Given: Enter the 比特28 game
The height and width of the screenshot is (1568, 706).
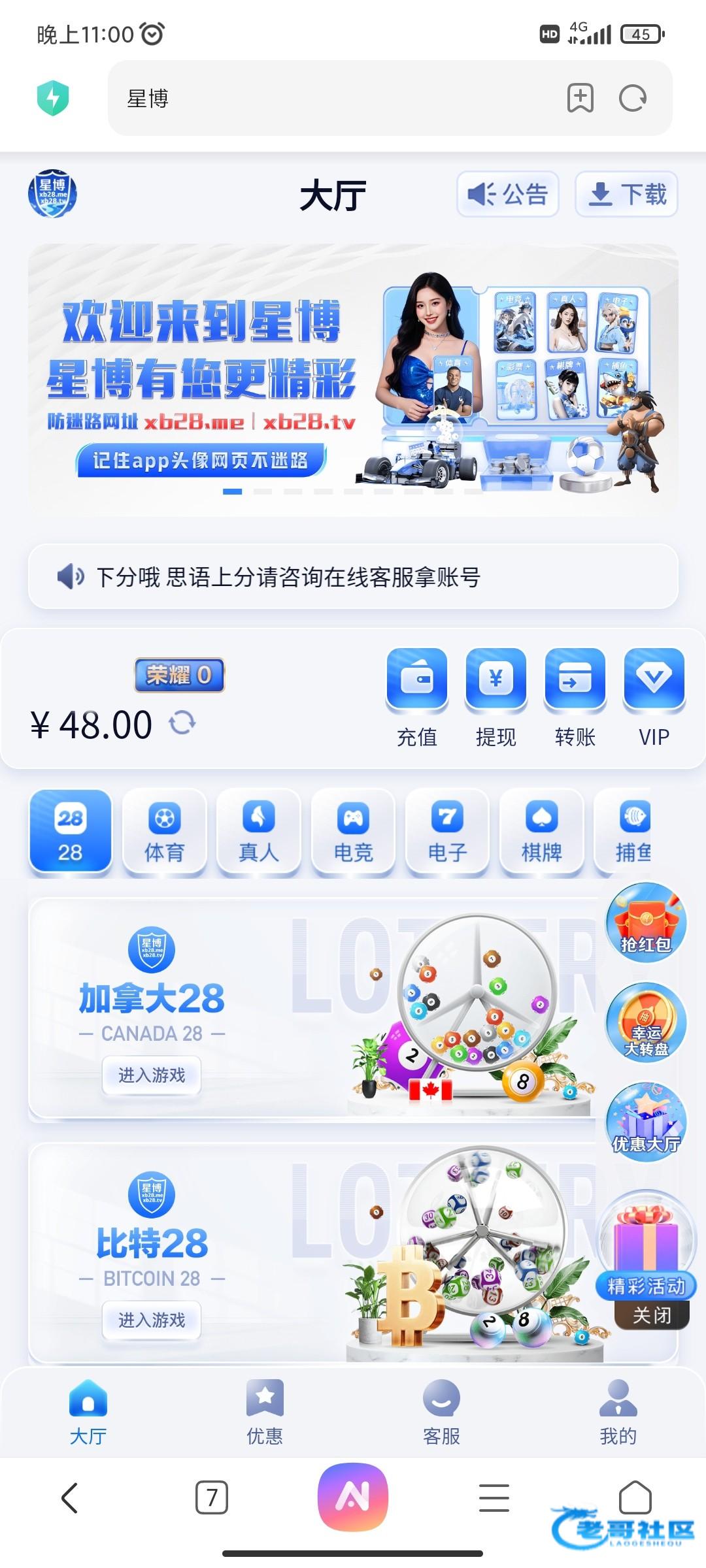Looking at the screenshot, I should (x=152, y=1320).
